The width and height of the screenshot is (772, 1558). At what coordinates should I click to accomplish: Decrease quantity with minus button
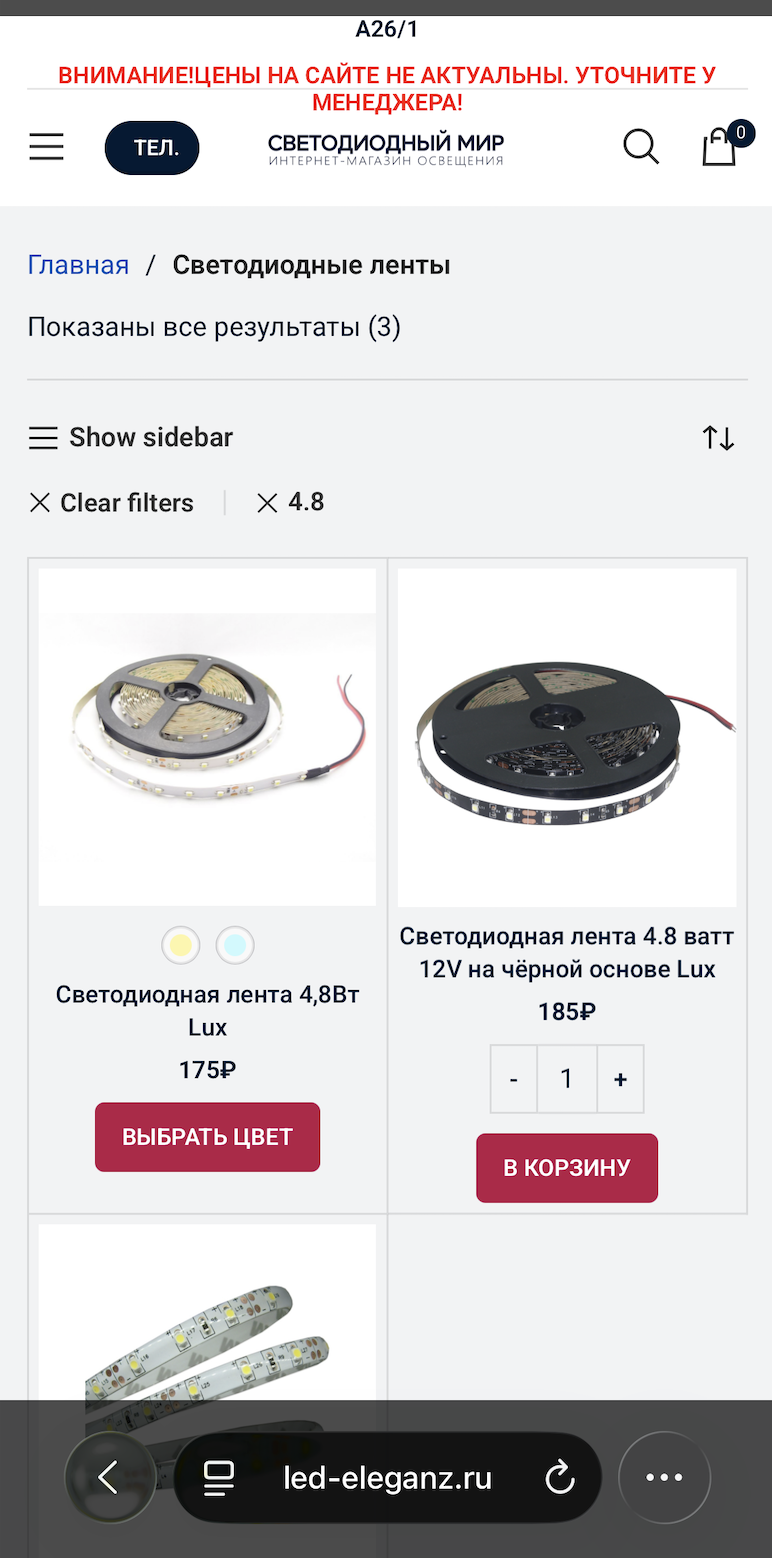click(514, 1079)
